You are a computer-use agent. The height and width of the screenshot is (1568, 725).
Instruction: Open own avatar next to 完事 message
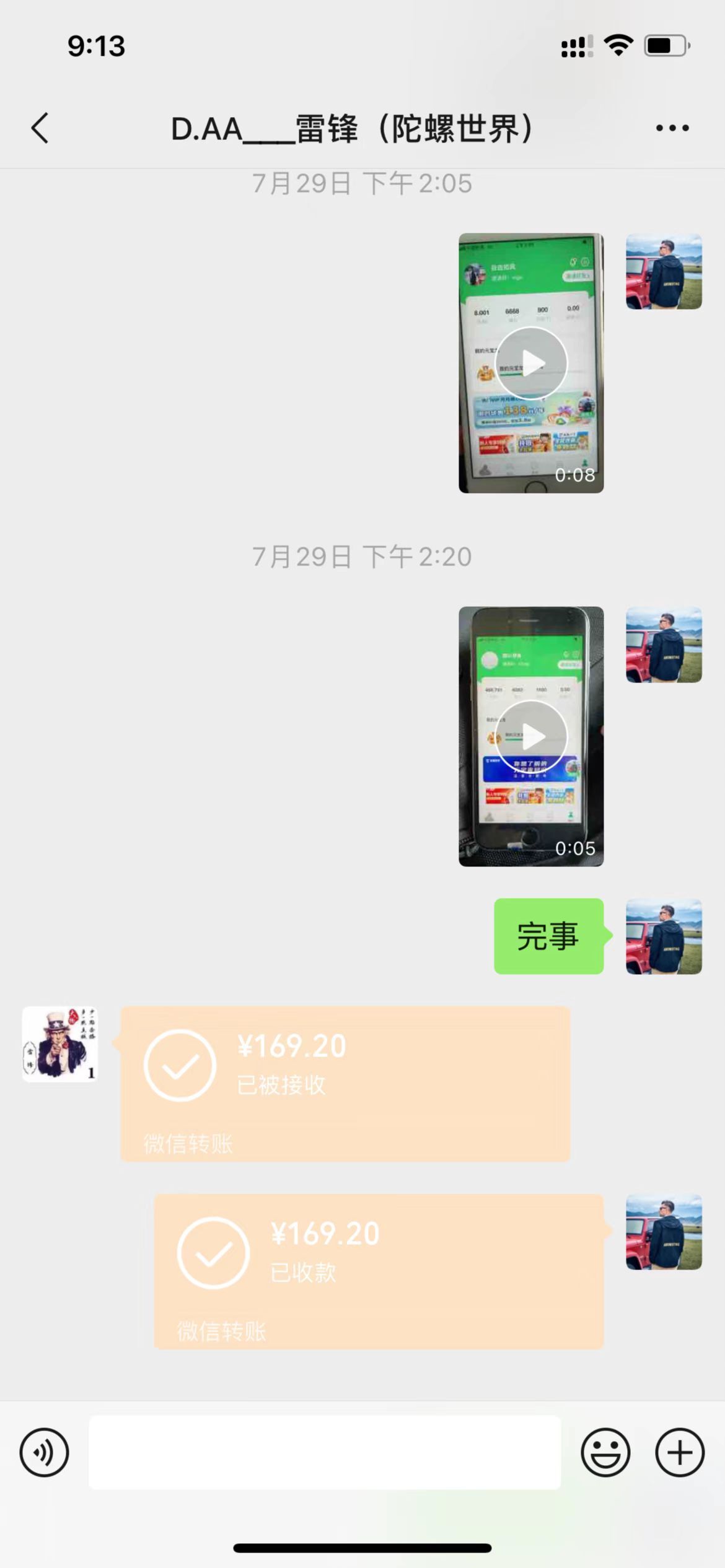664,936
